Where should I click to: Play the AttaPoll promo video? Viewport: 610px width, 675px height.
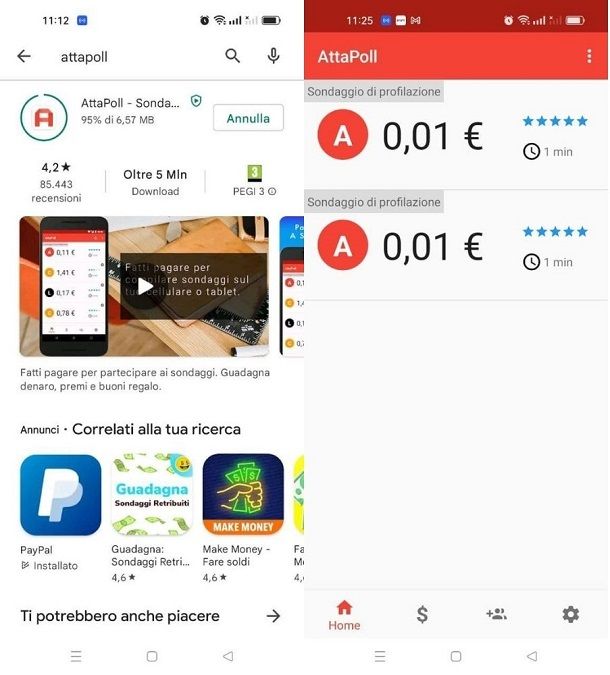145,287
